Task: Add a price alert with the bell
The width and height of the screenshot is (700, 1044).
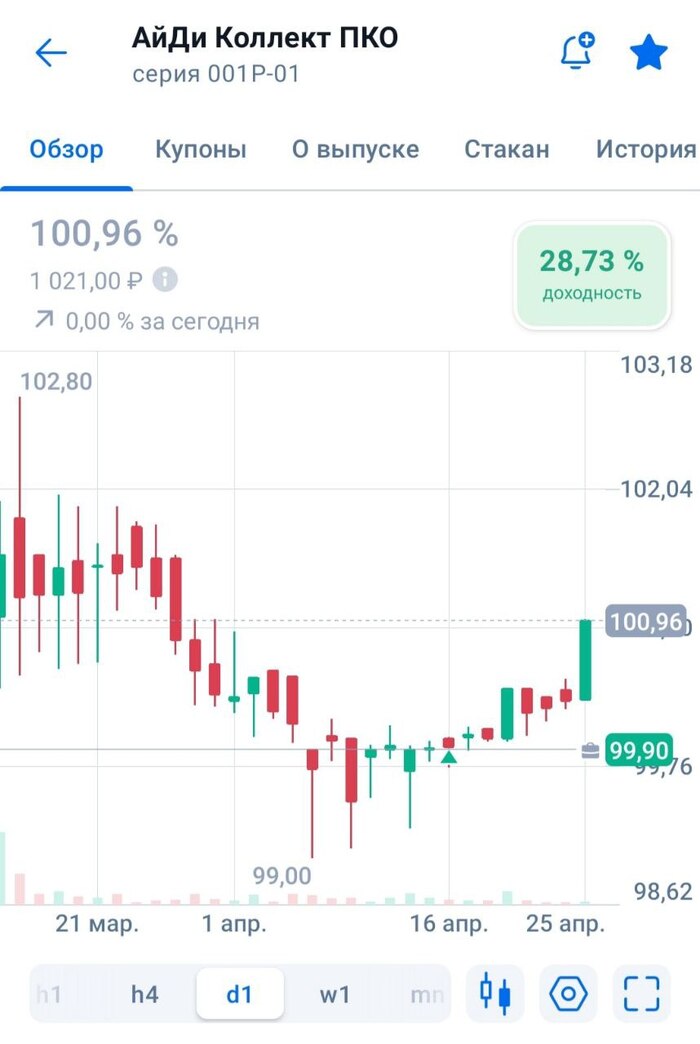Action: click(x=577, y=52)
